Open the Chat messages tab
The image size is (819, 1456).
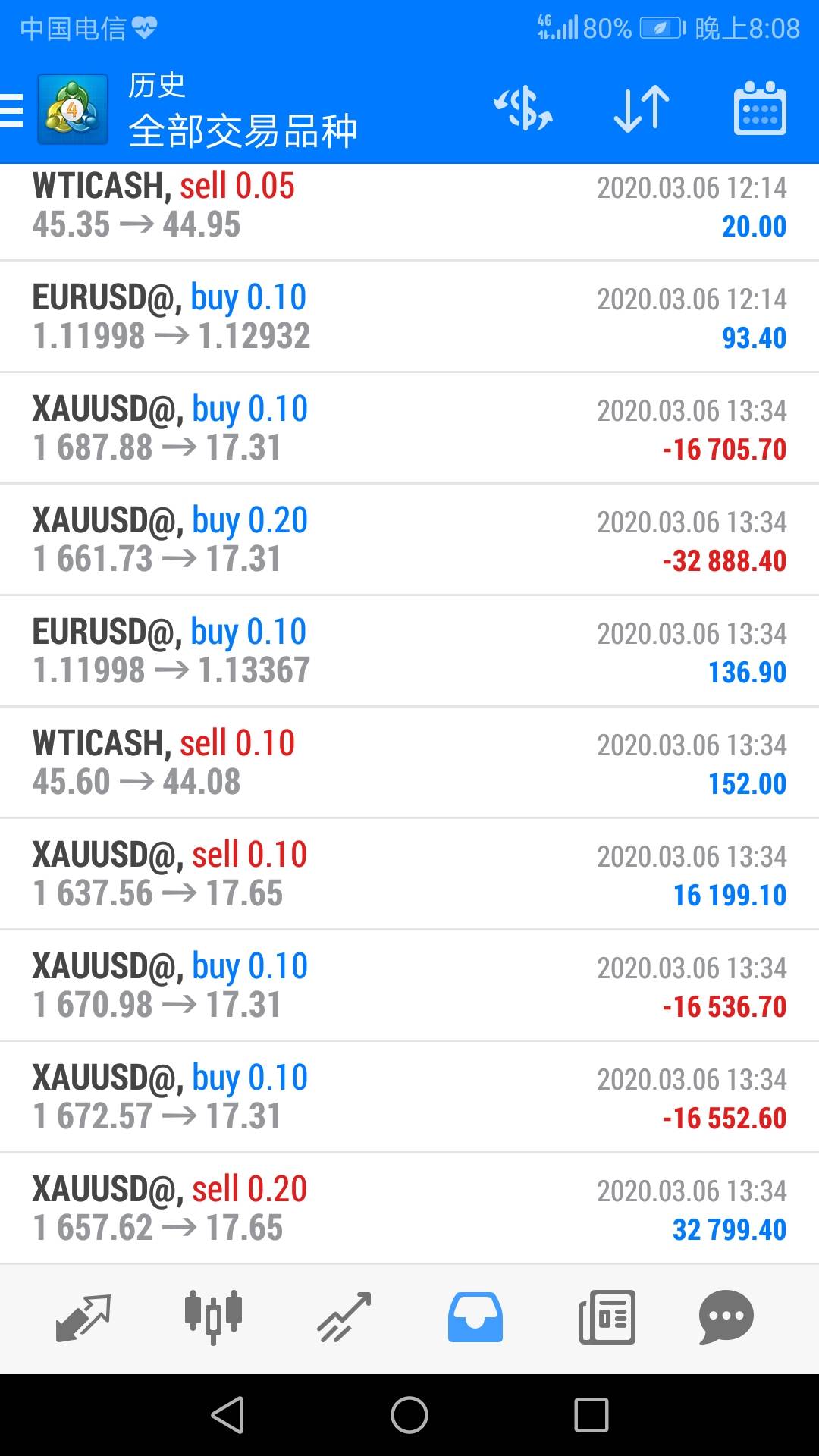coord(726,1317)
